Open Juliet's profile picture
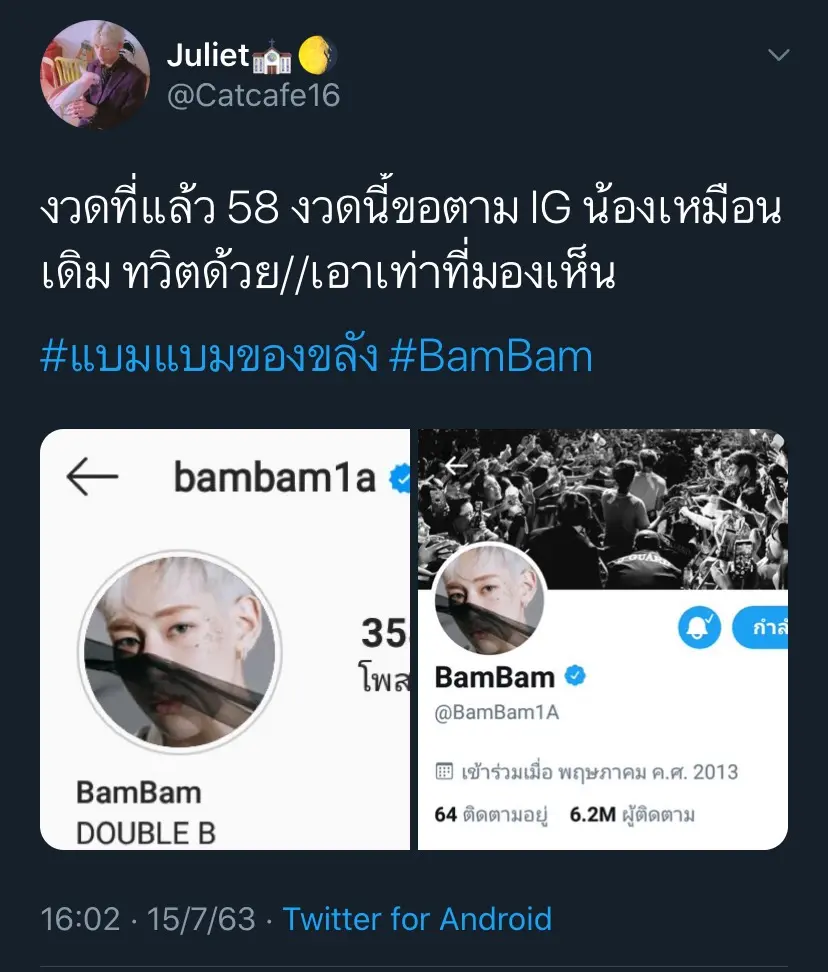 click(x=94, y=74)
